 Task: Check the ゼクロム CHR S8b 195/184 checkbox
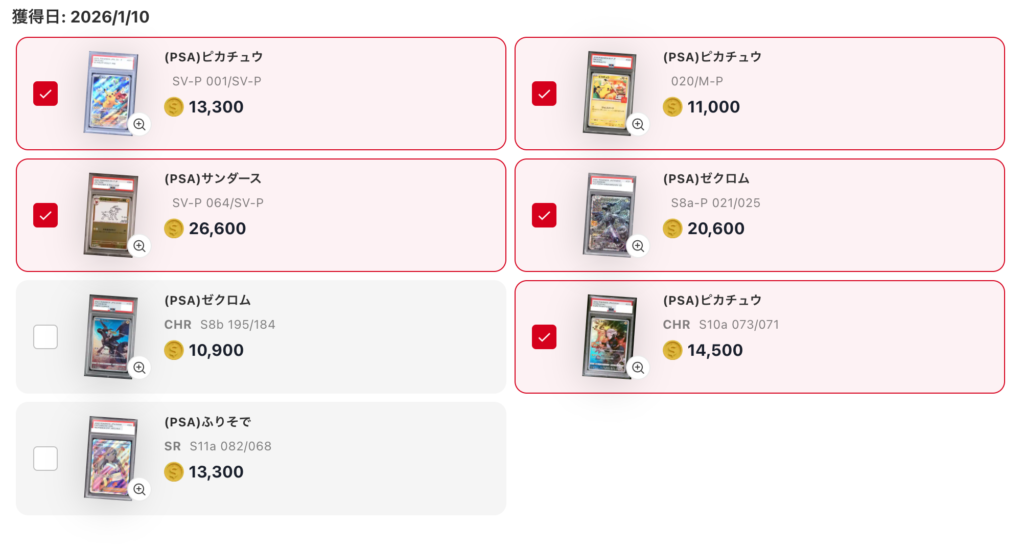pyautogui.click(x=45, y=337)
